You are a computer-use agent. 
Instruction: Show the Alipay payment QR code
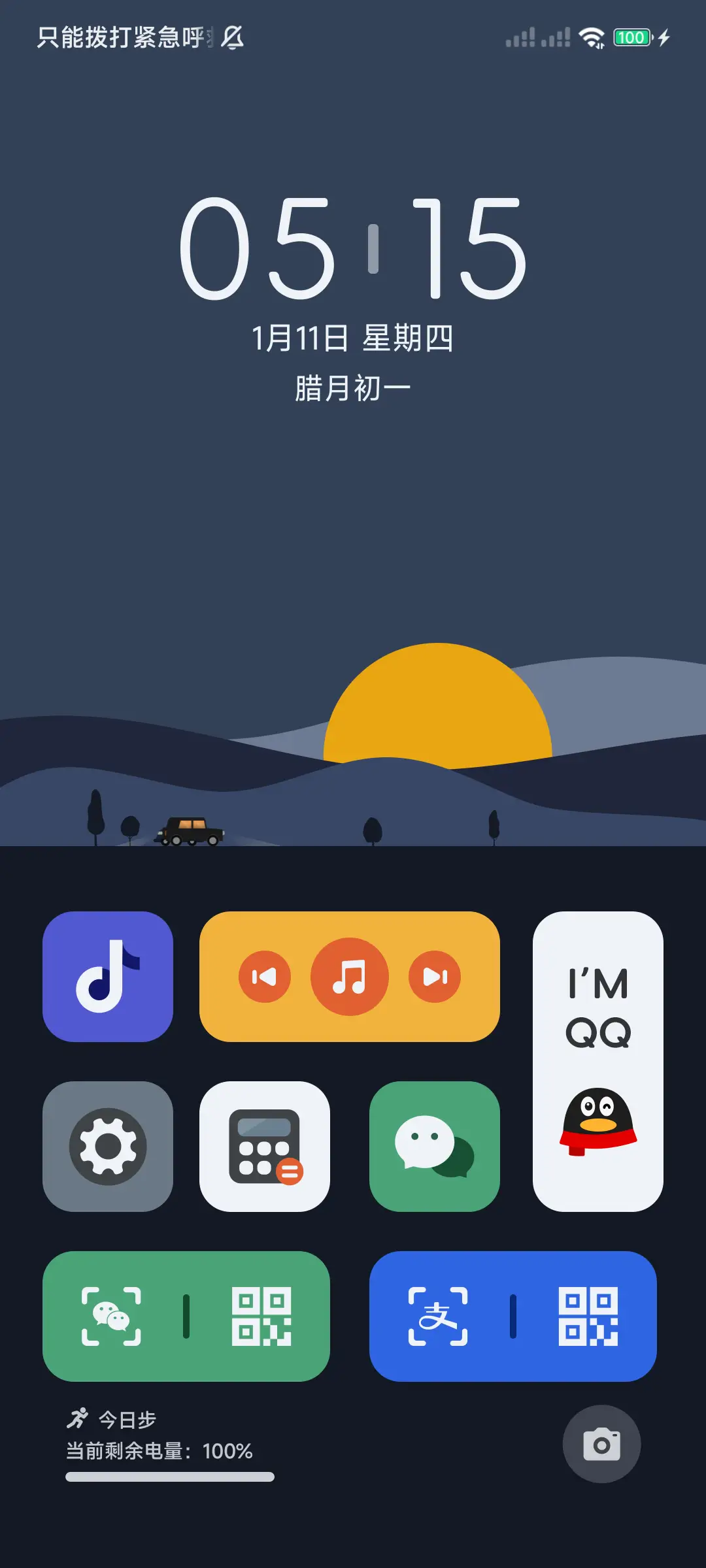point(588,1316)
